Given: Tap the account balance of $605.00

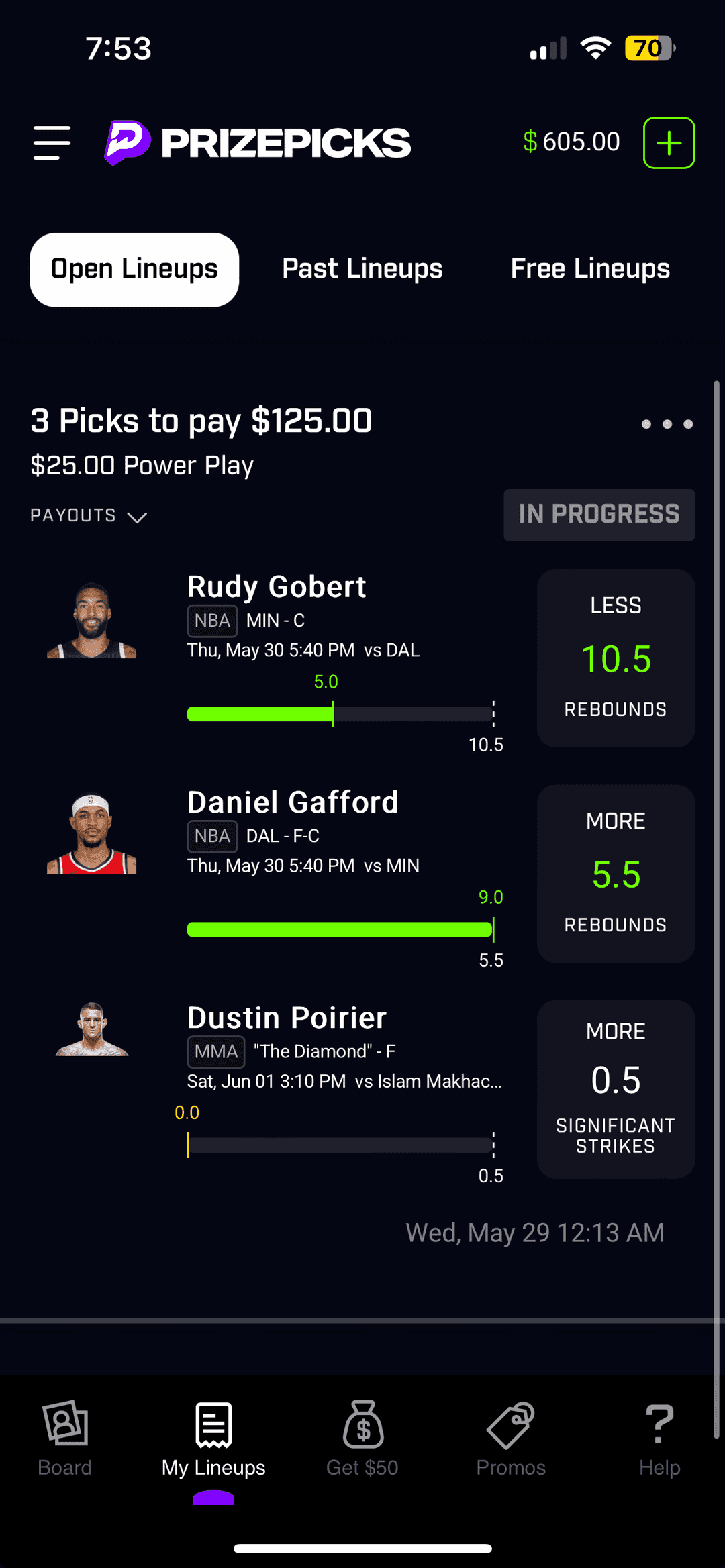Looking at the screenshot, I should click(572, 141).
